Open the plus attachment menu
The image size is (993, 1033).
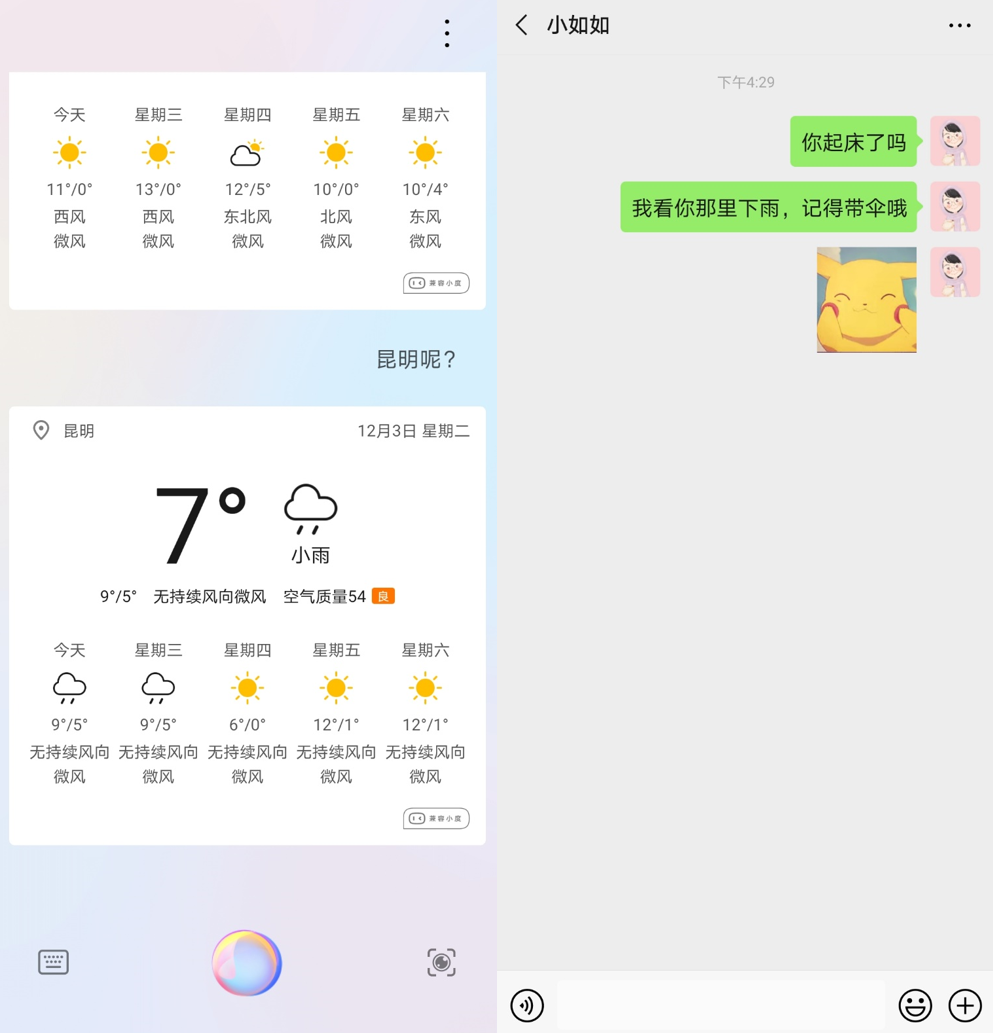pos(965,1005)
